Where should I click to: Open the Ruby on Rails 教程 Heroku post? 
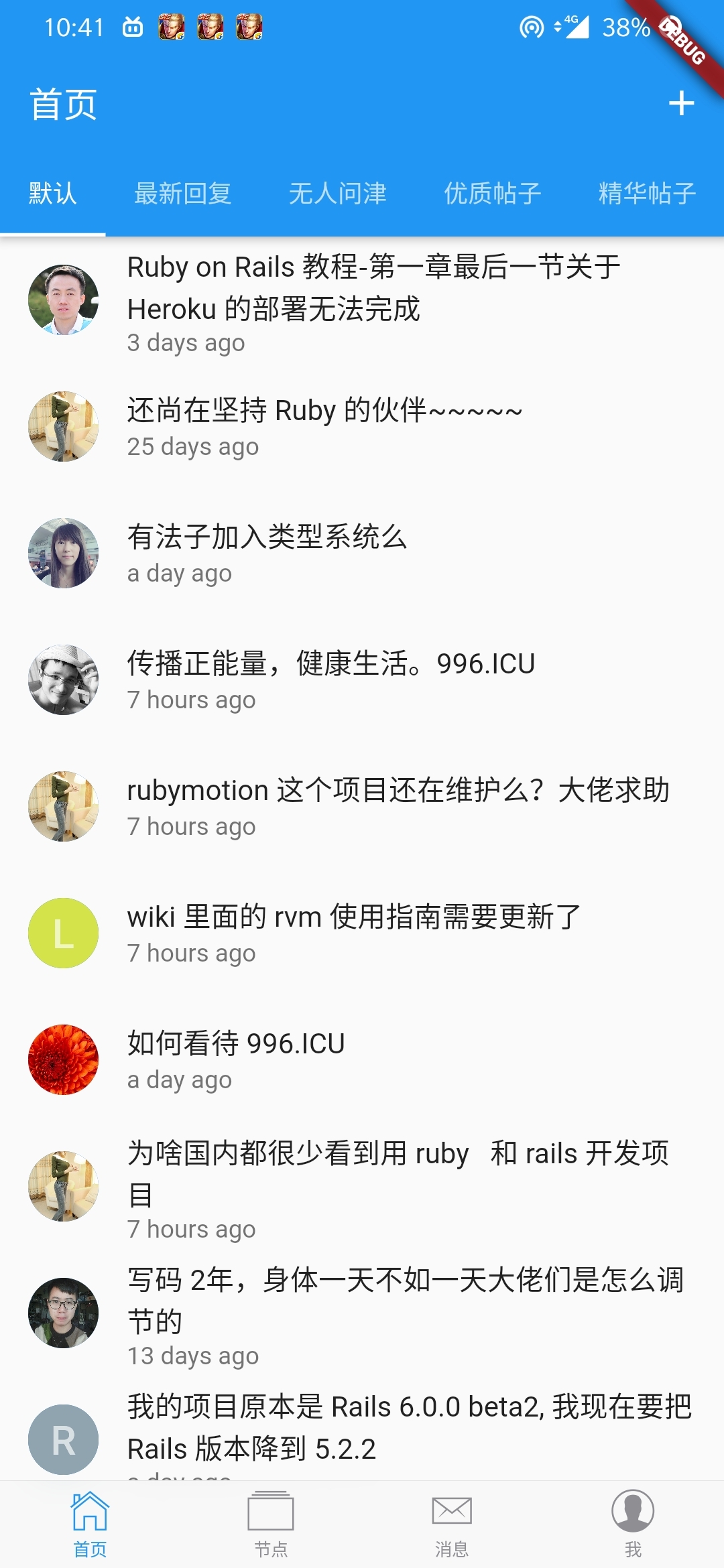374,288
